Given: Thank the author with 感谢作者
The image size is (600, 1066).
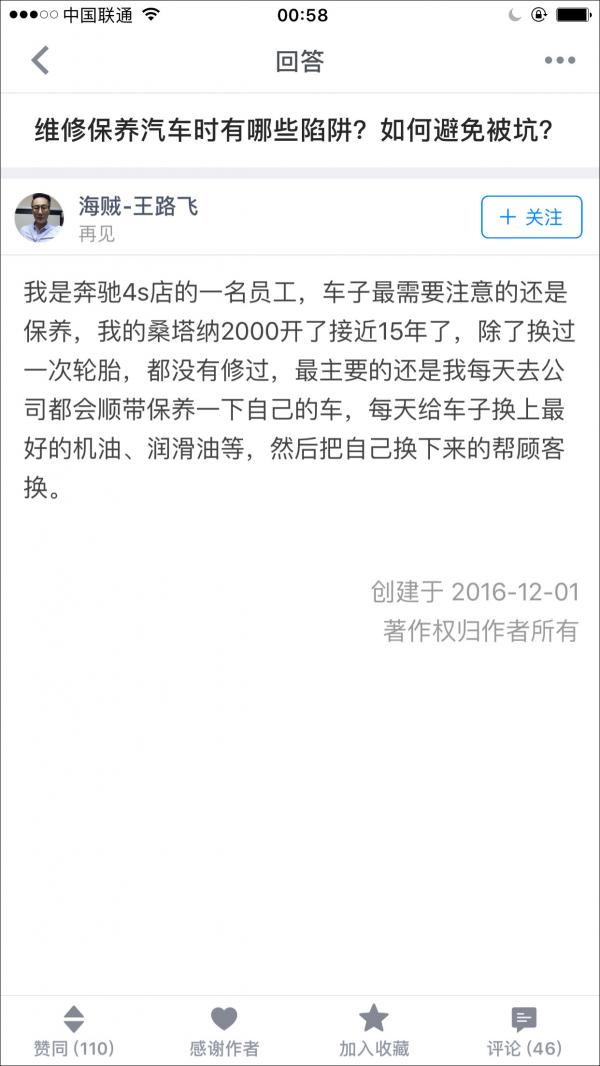Looking at the screenshot, I should coord(224,1031).
